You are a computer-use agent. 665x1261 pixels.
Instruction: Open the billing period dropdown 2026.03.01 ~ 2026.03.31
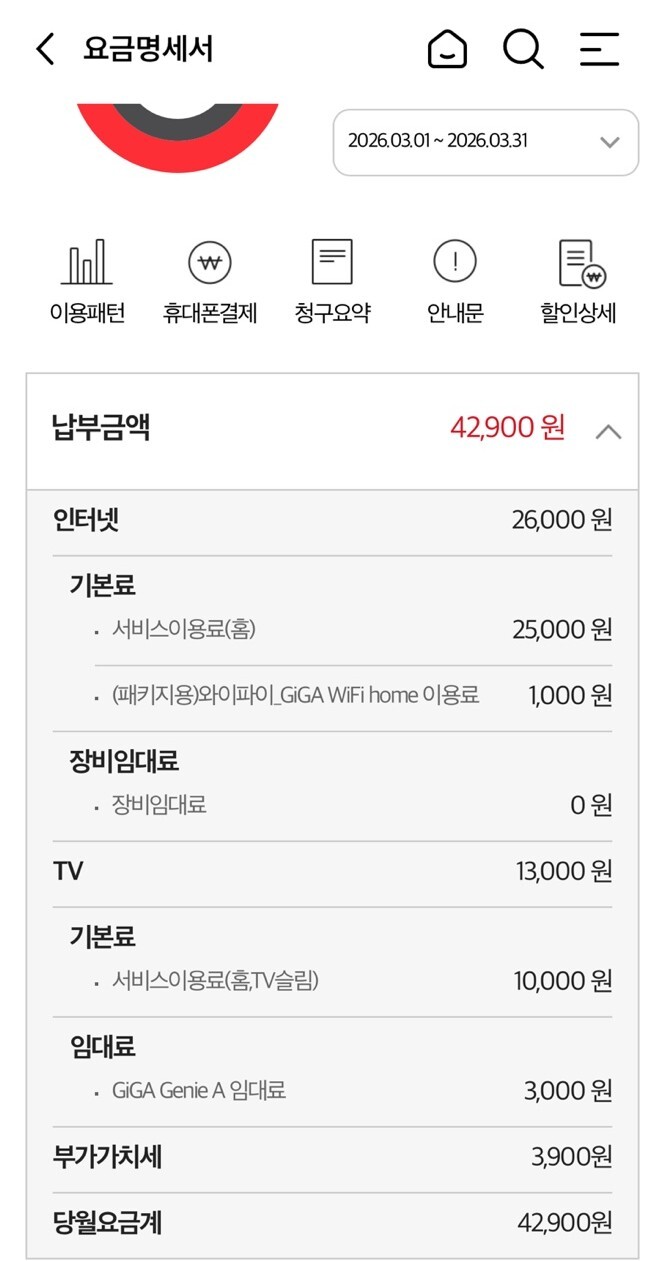click(x=485, y=142)
